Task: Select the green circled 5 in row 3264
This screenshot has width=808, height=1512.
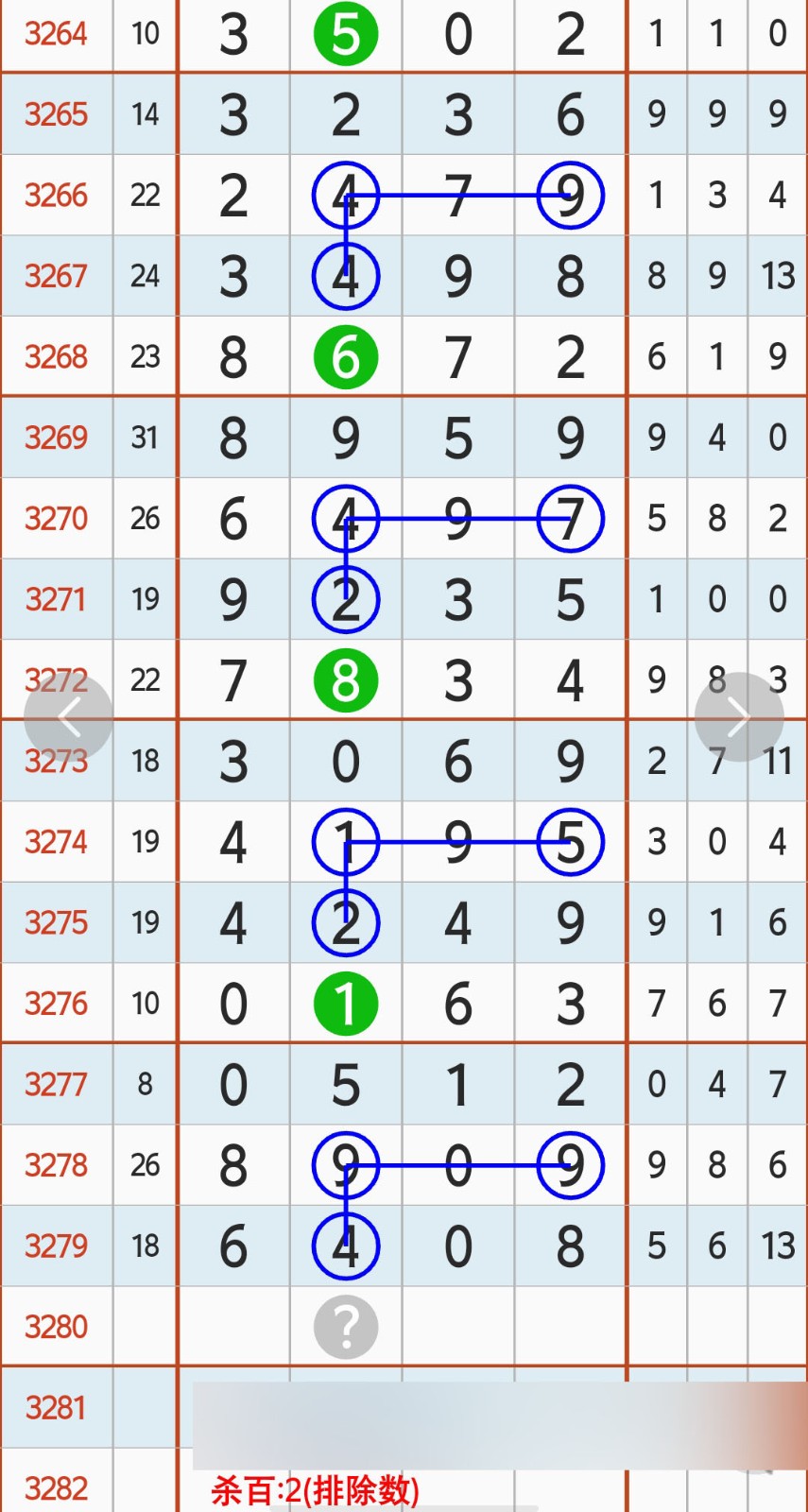Action: (x=345, y=34)
